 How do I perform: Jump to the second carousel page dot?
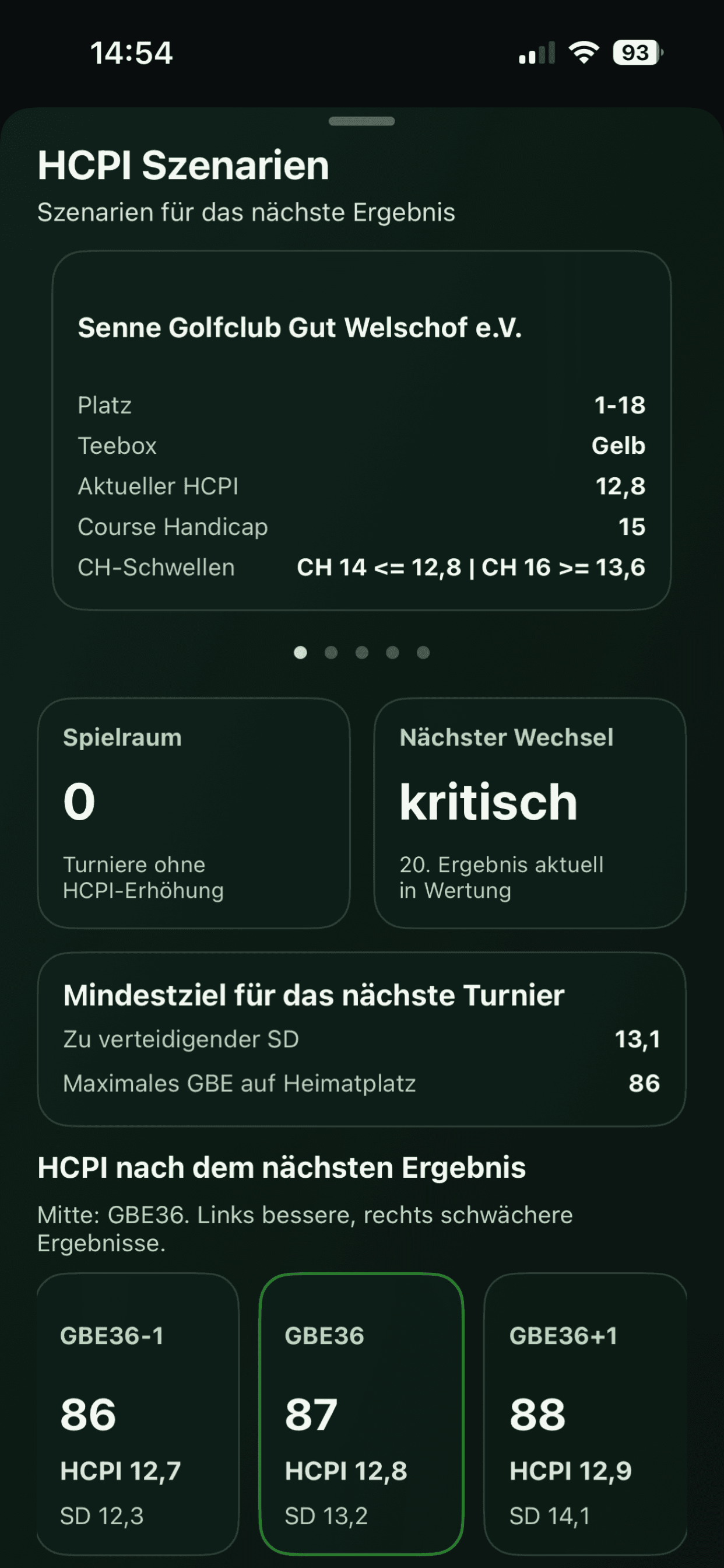click(331, 653)
